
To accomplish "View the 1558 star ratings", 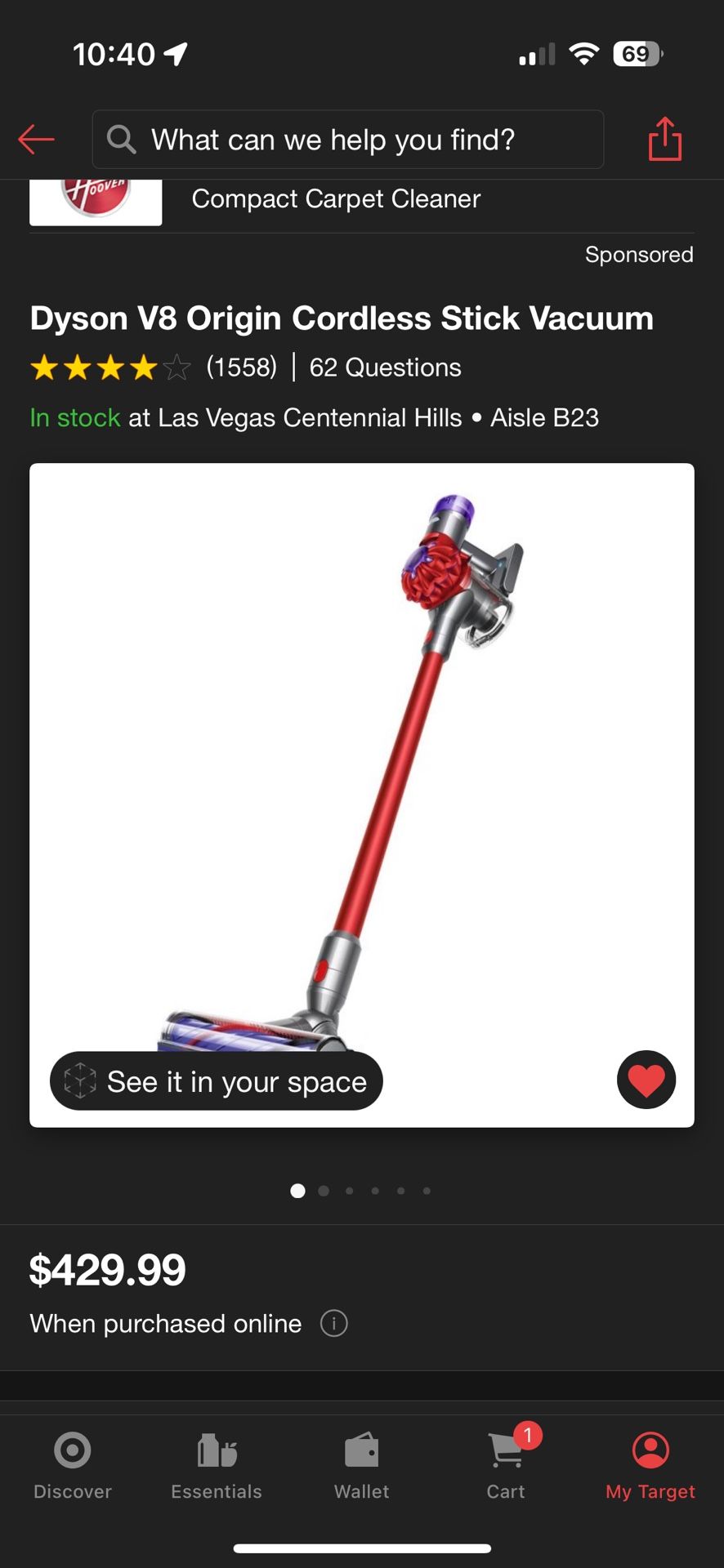I will click(154, 367).
